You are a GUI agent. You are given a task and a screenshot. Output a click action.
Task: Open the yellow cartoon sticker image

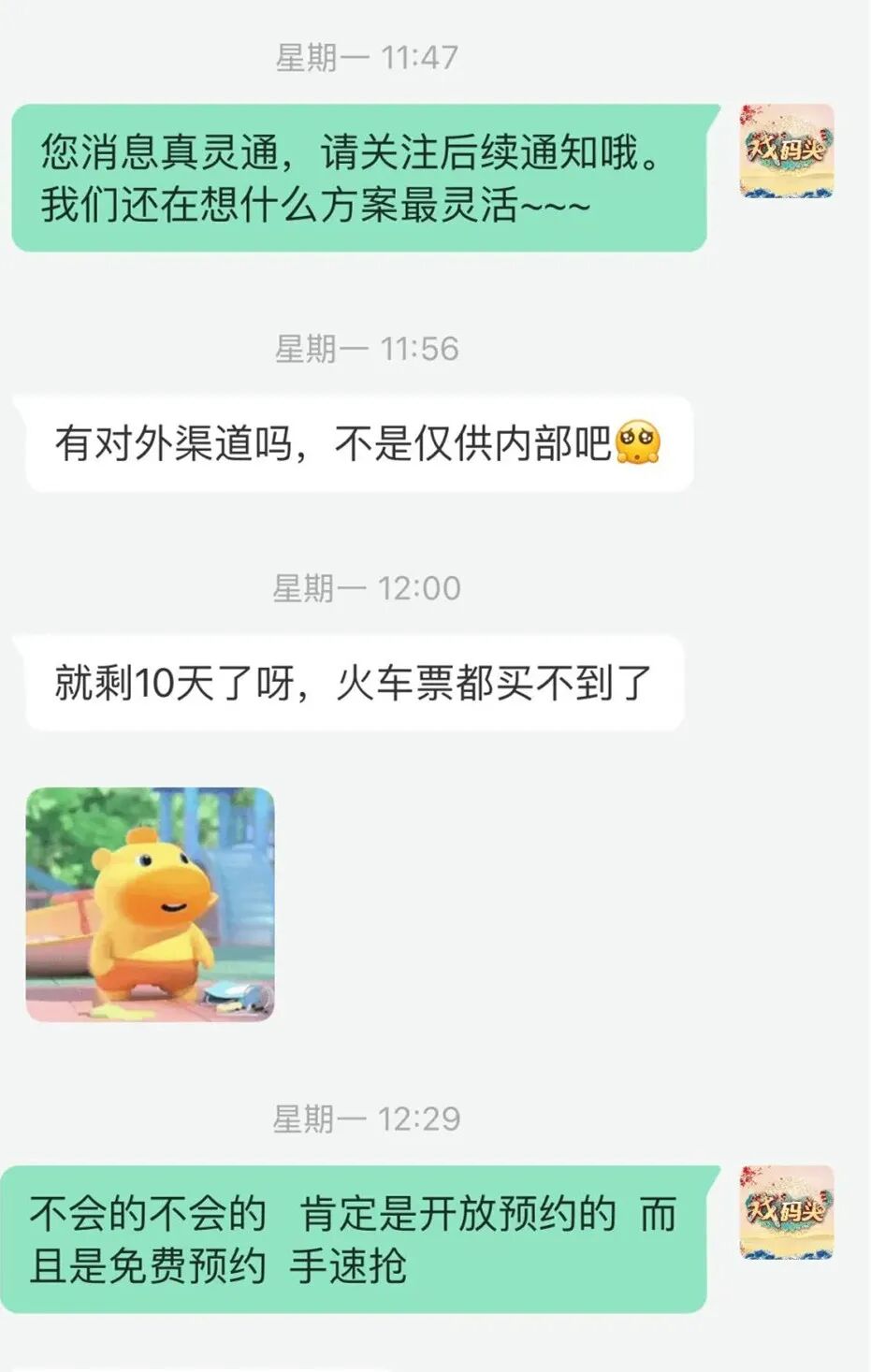[x=150, y=903]
